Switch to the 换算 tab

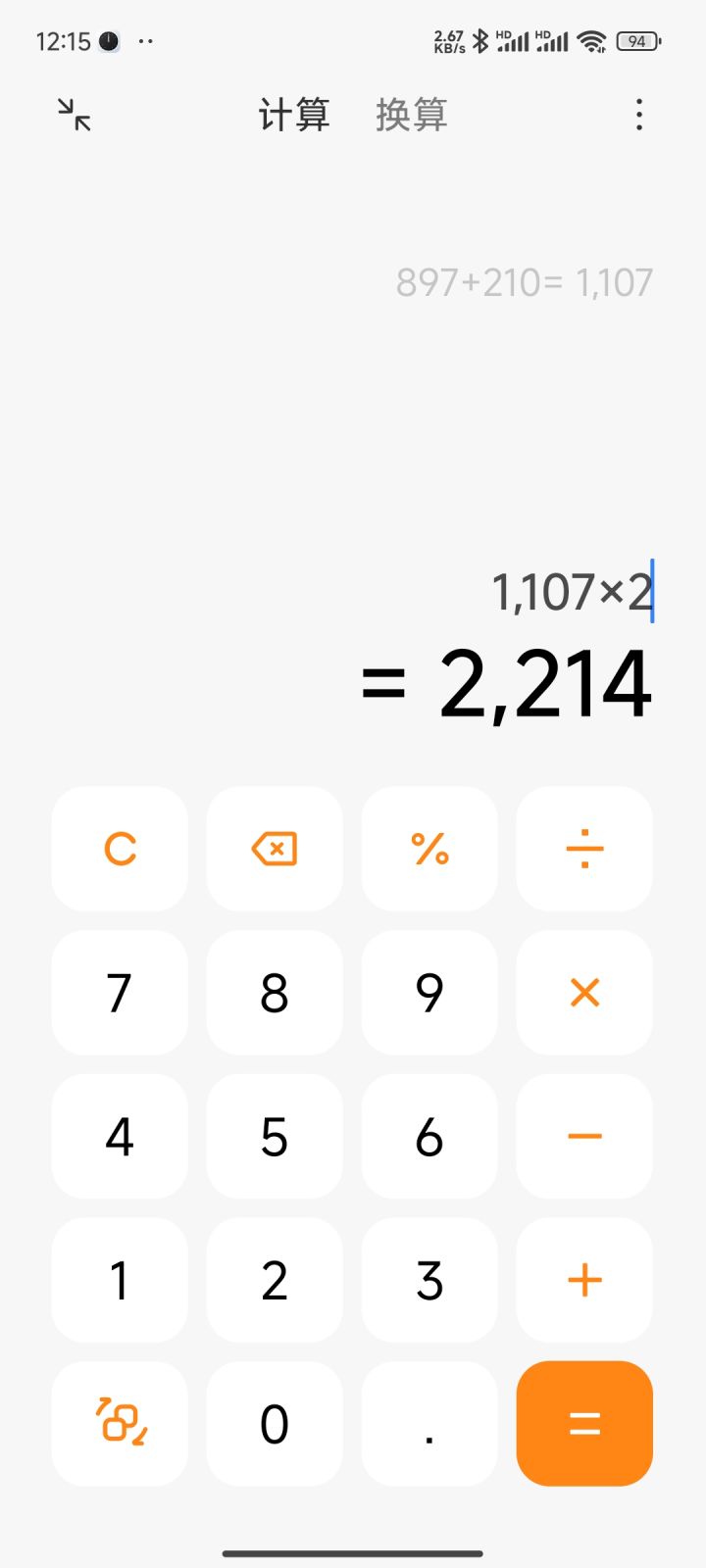411,115
